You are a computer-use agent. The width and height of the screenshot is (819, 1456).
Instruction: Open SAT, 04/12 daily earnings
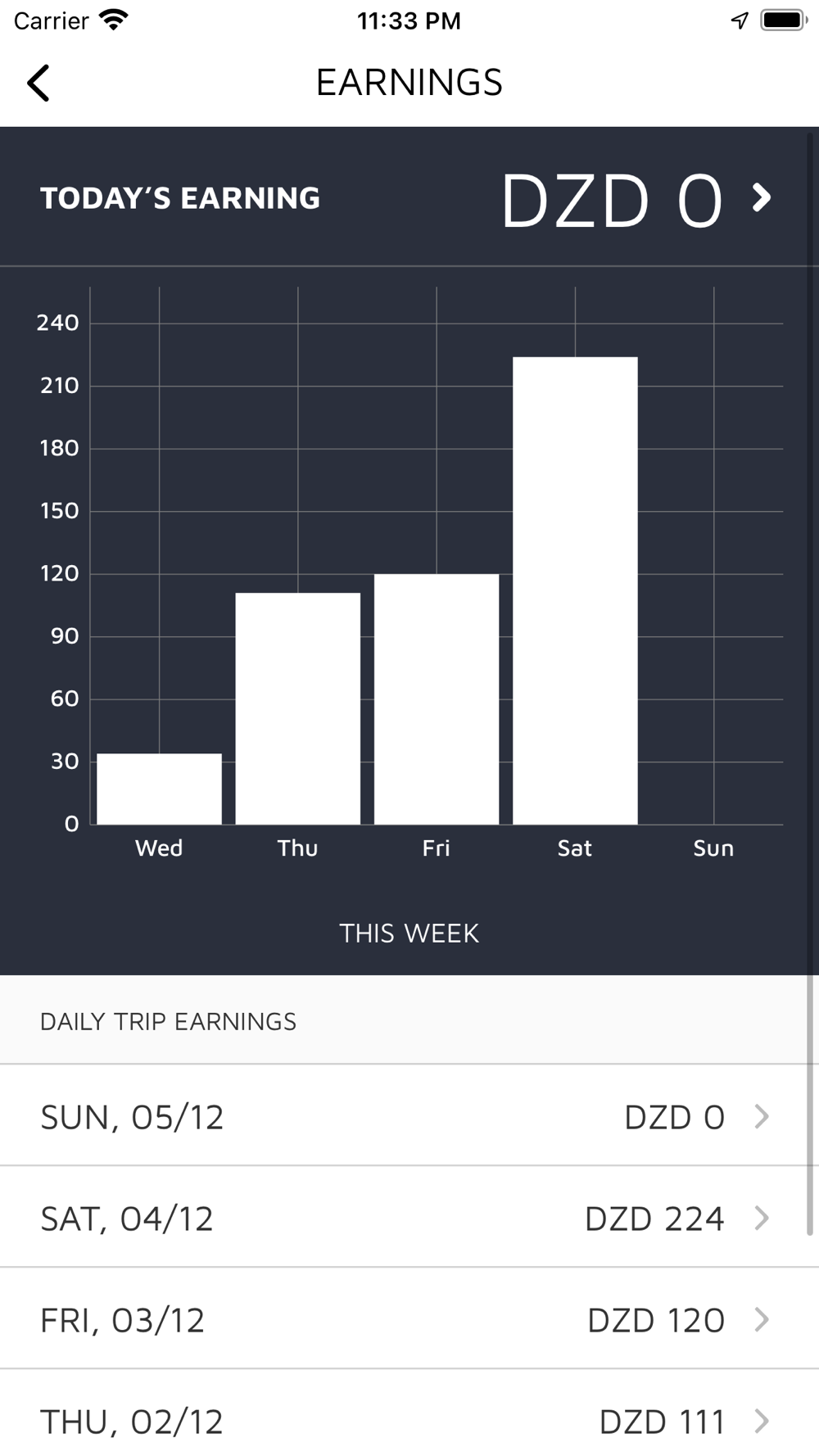[x=409, y=1218]
